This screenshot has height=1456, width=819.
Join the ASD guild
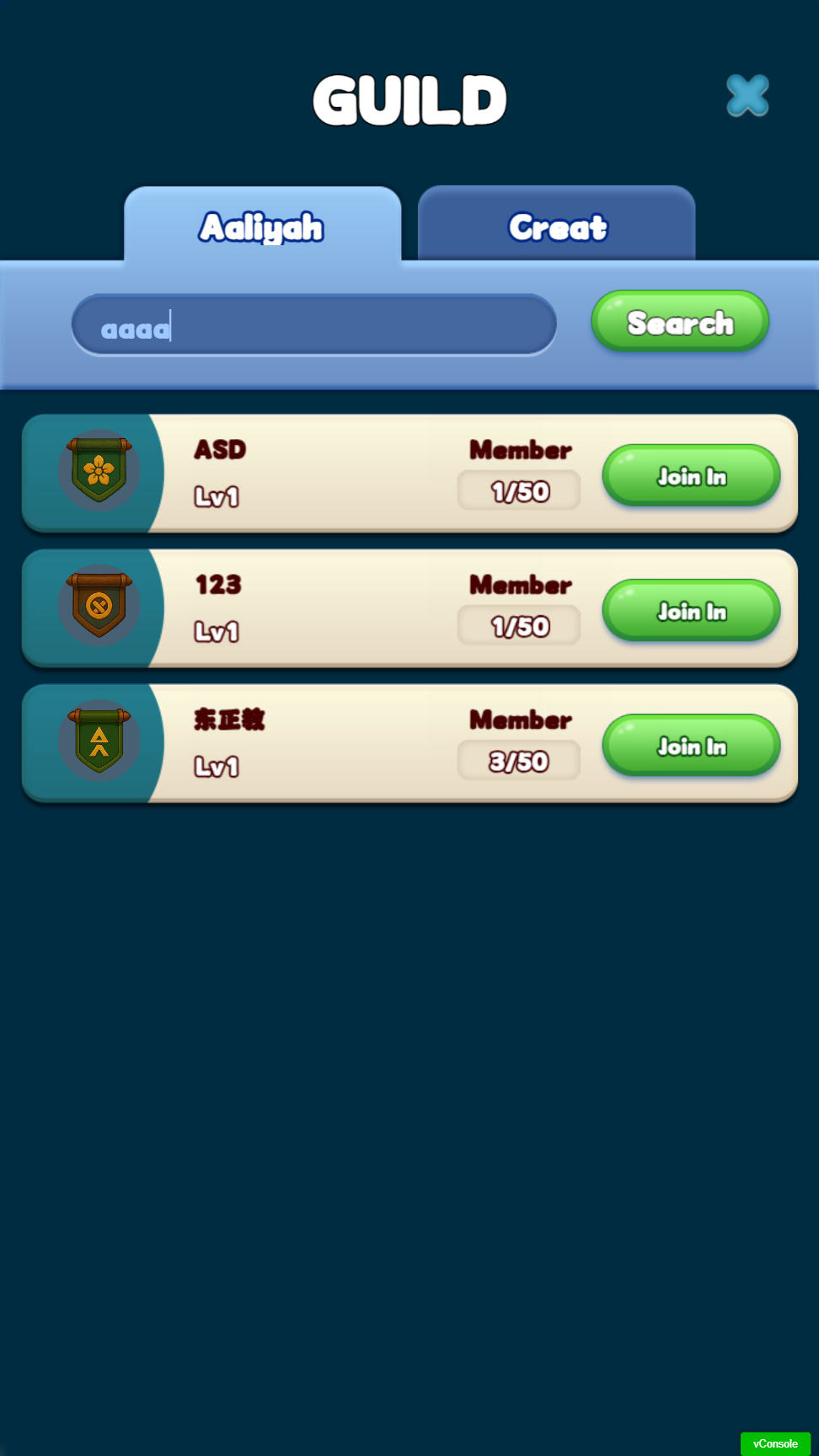pyautogui.click(x=691, y=476)
